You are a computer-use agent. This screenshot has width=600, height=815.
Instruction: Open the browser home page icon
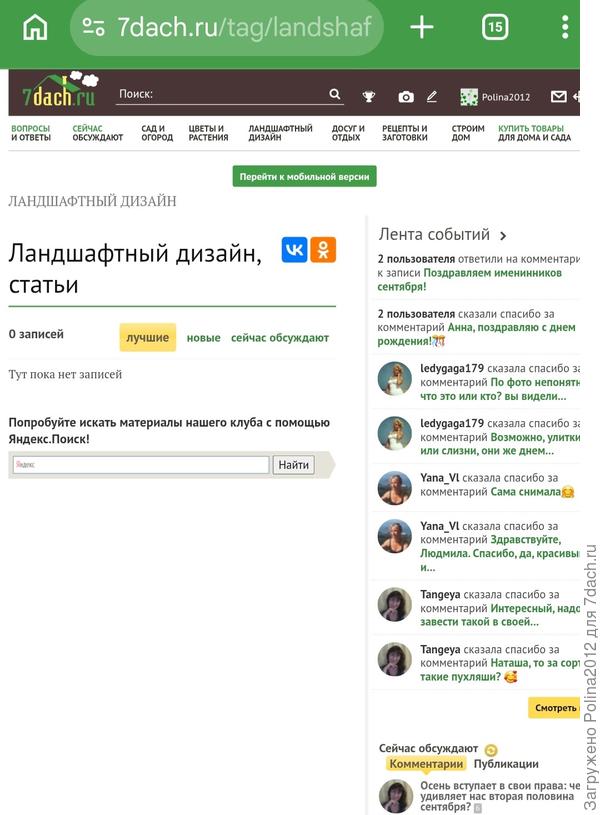(35, 27)
